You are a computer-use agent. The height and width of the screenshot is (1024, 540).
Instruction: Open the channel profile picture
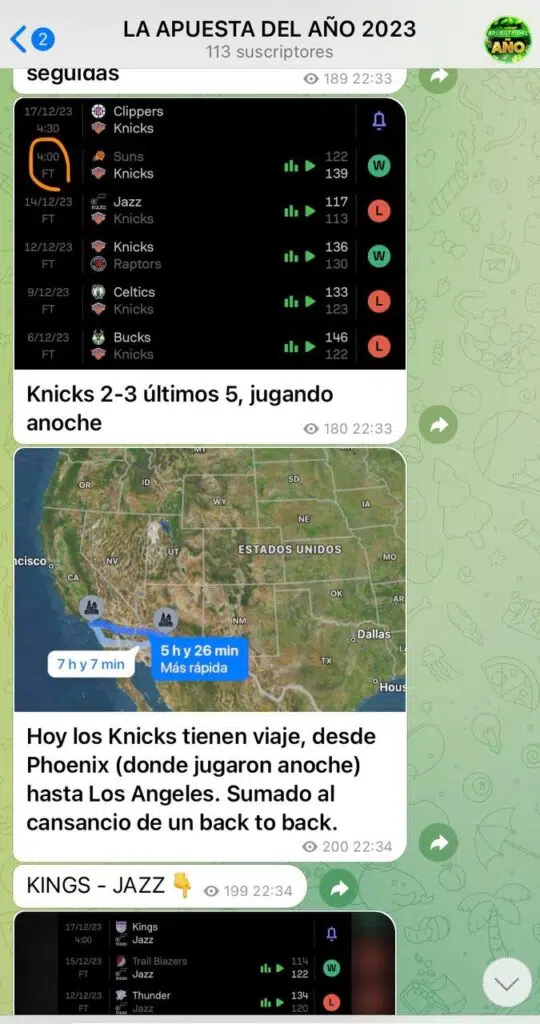tap(507, 39)
